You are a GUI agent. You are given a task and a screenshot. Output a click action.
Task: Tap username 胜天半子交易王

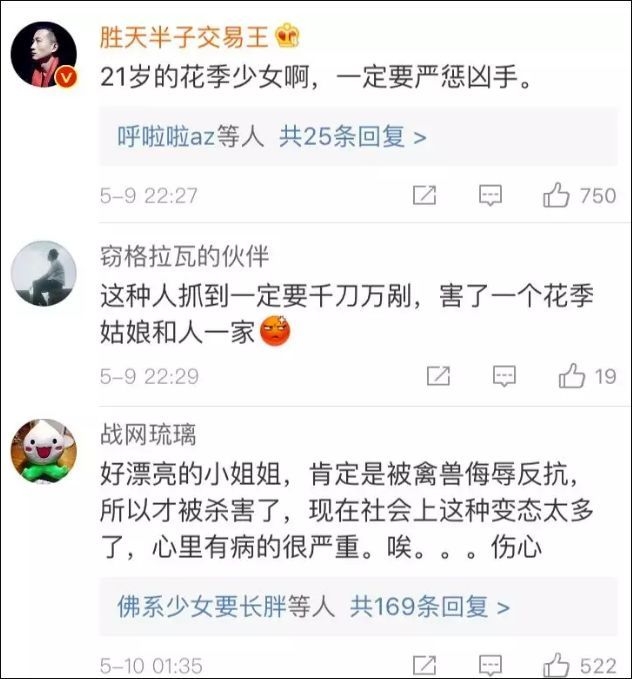coord(184,37)
